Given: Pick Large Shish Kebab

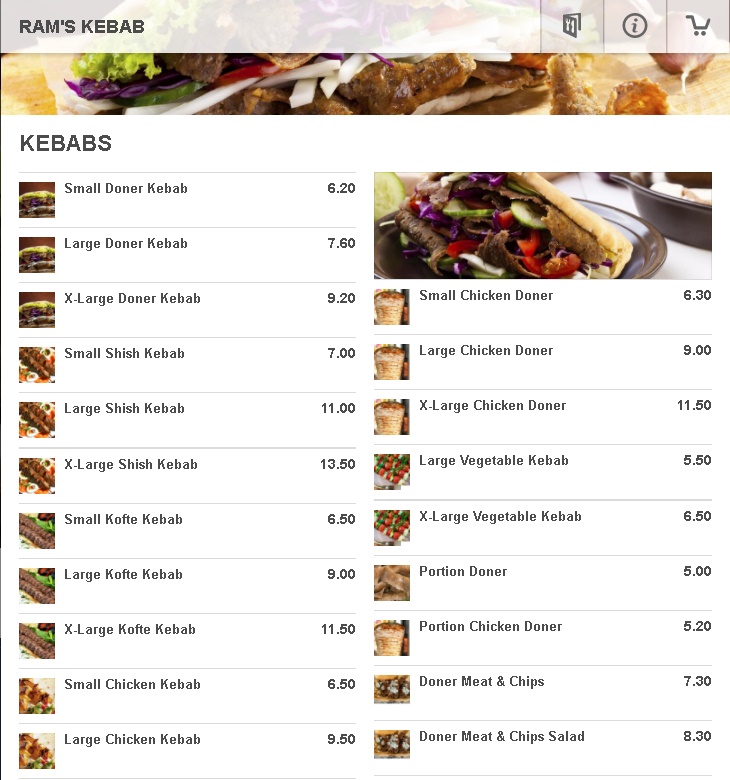Looking at the screenshot, I should (x=124, y=408).
